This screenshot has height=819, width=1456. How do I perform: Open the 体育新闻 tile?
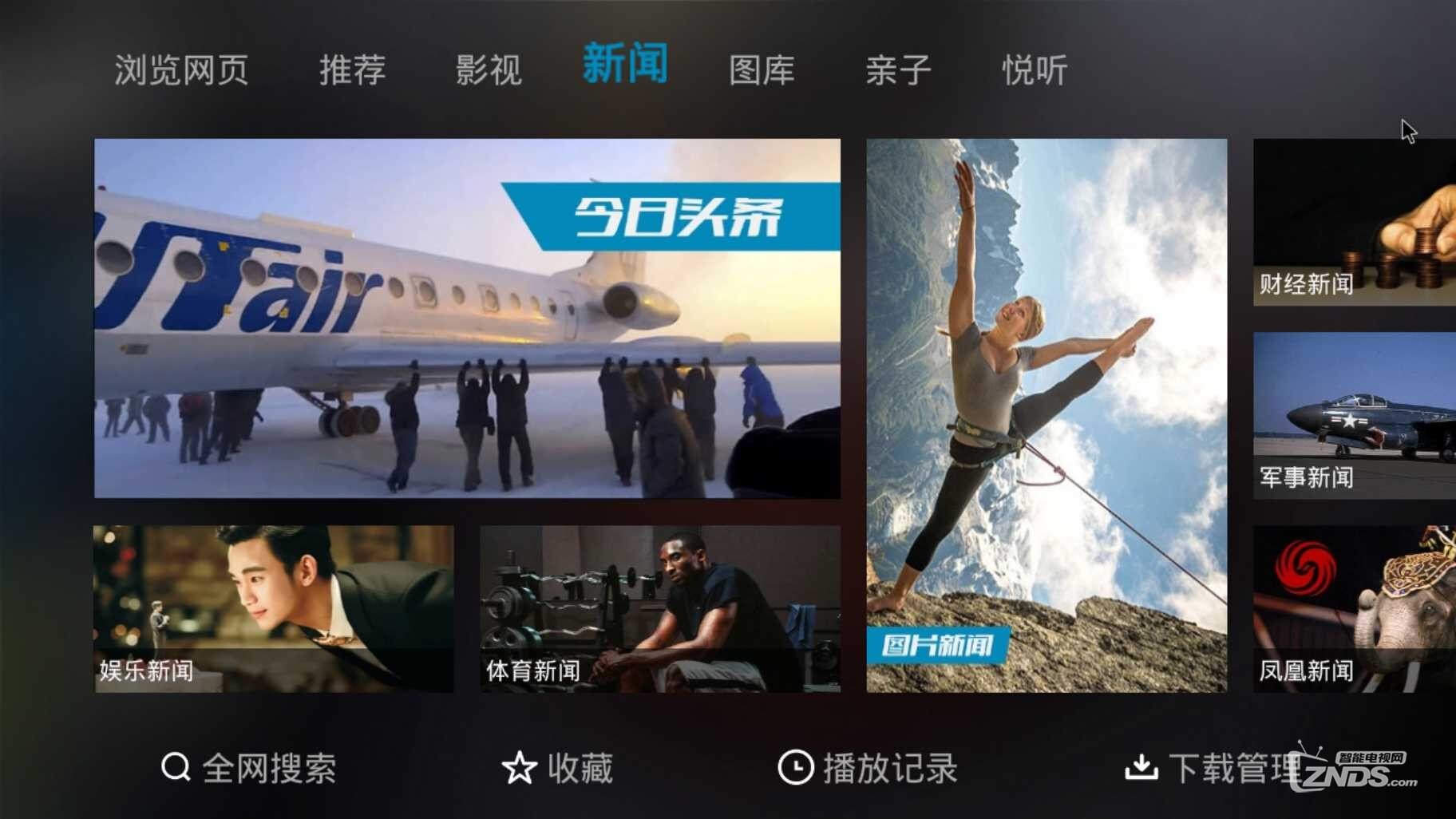pos(659,608)
